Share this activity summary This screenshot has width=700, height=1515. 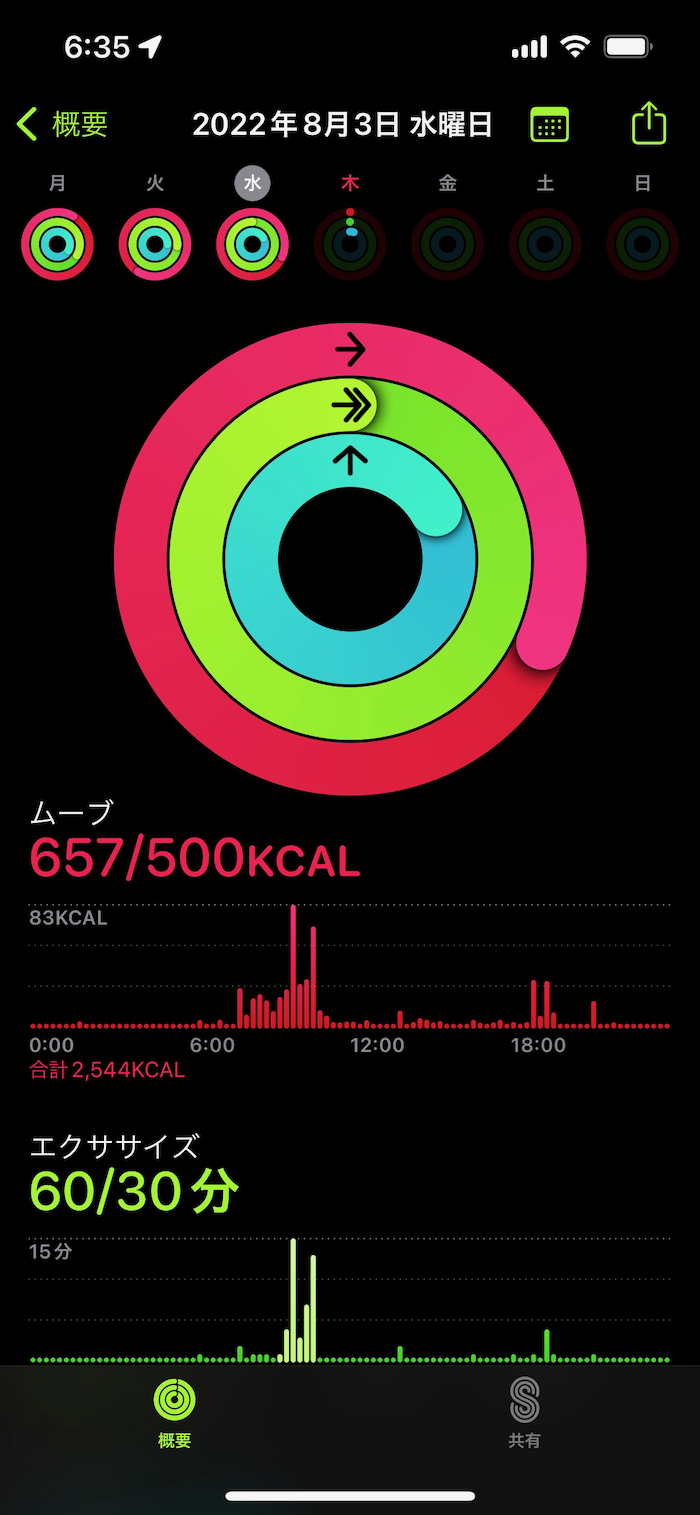point(648,124)
